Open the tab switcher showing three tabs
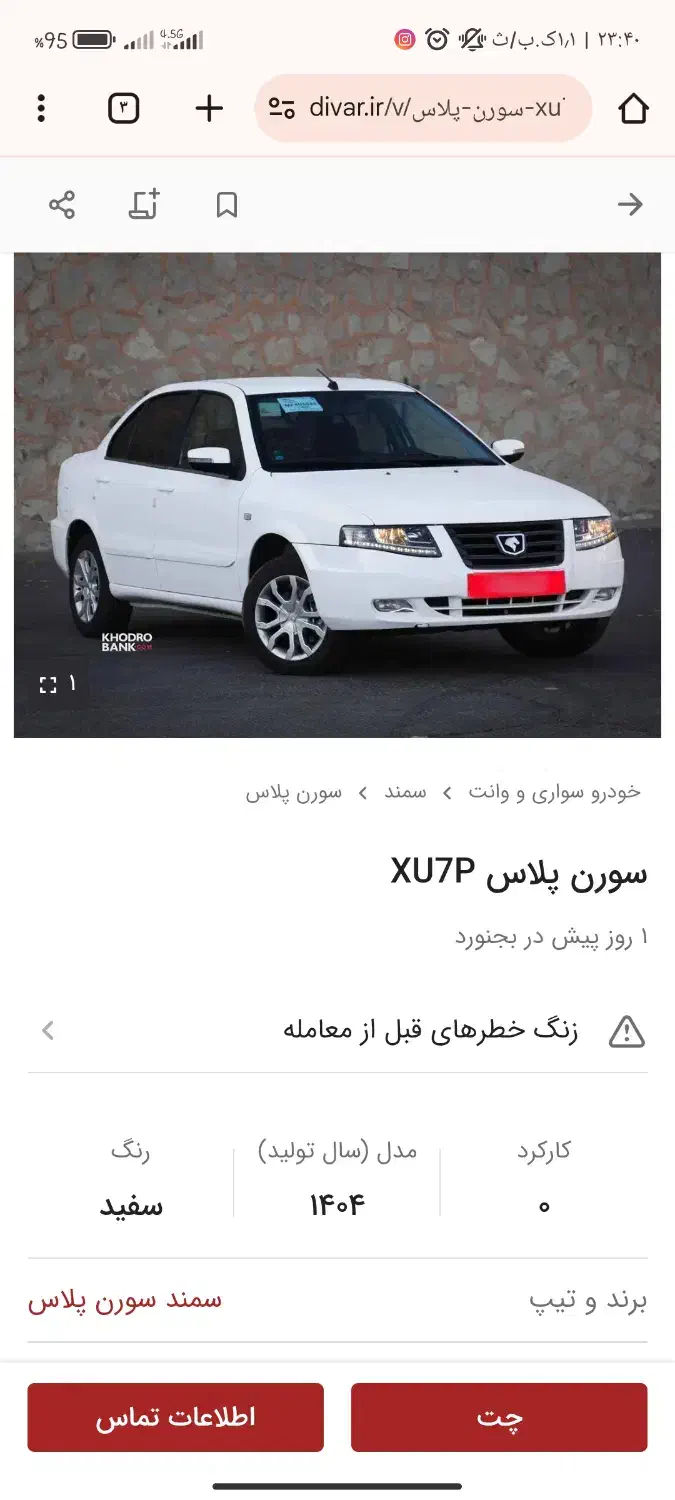Viewport: 675px width, 1500px height. tap(123, 108)
